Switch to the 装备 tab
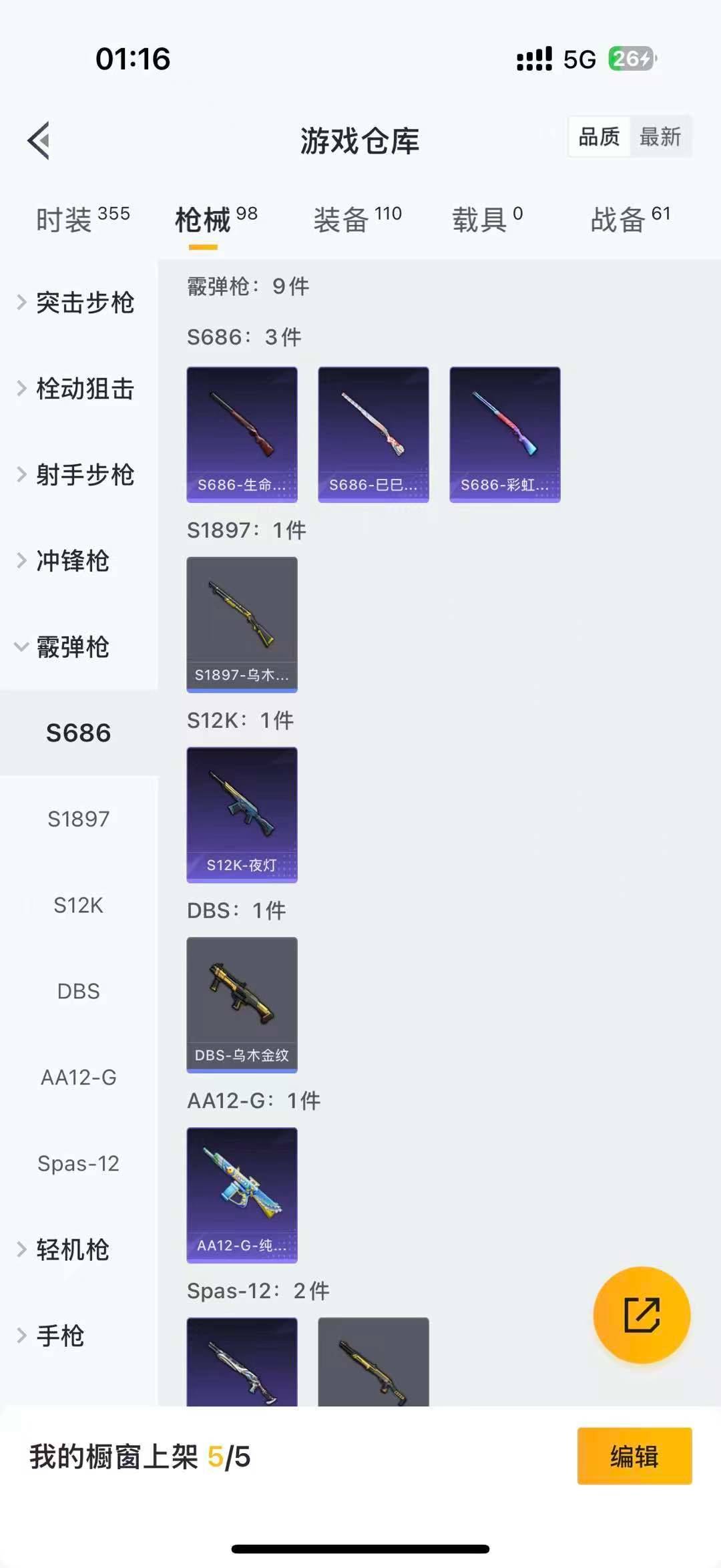 357,220
